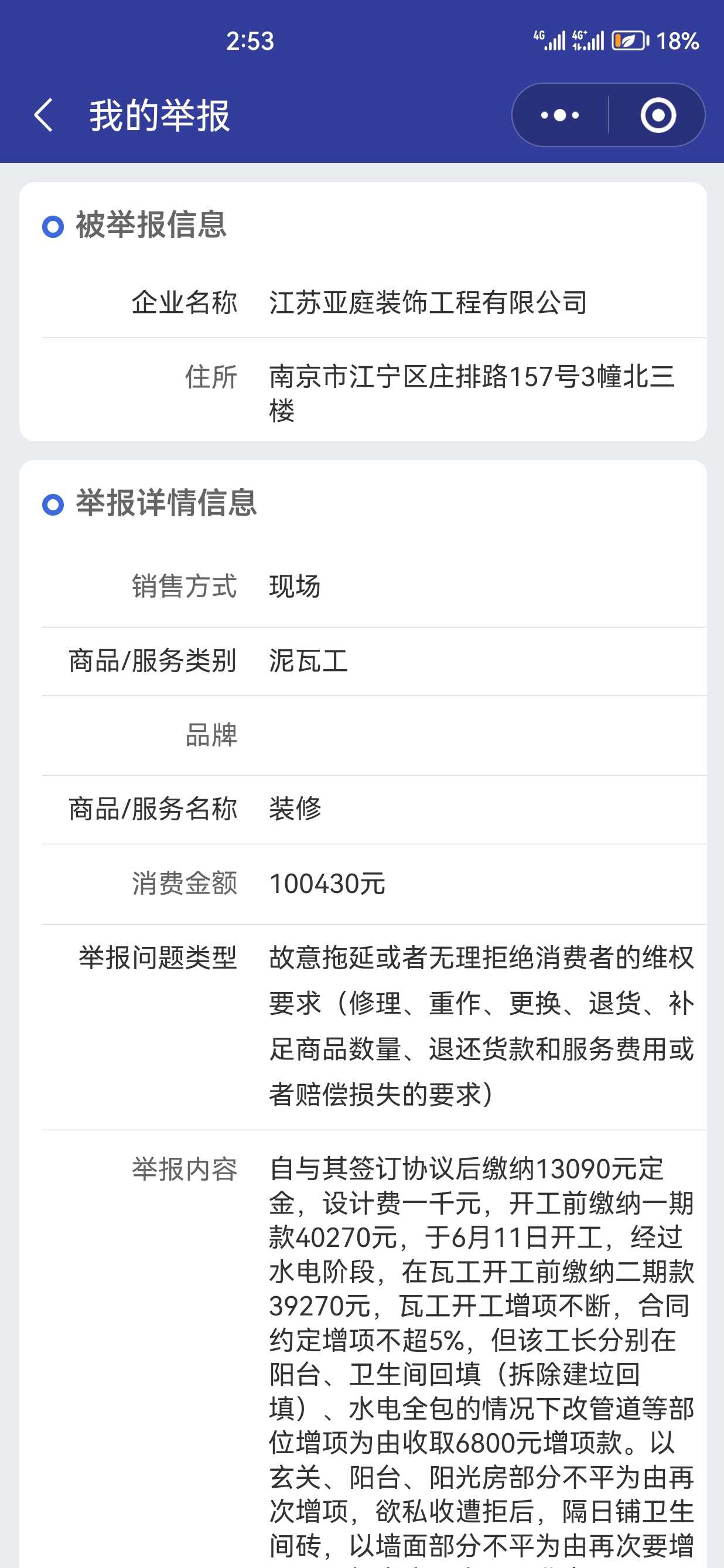Close the mini program via circle button

click(x=658, y=115)
